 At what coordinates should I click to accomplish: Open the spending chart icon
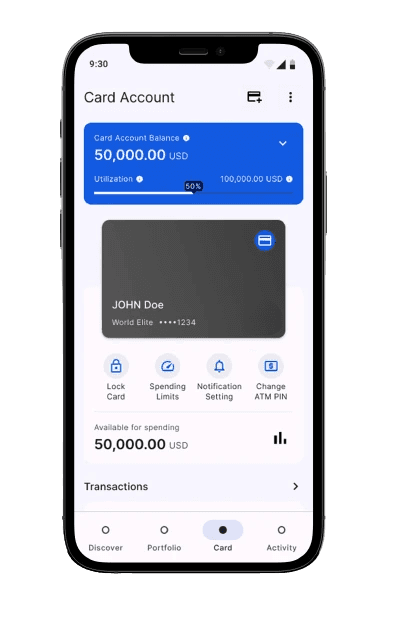pyautogui.click(x=280, y=438)
